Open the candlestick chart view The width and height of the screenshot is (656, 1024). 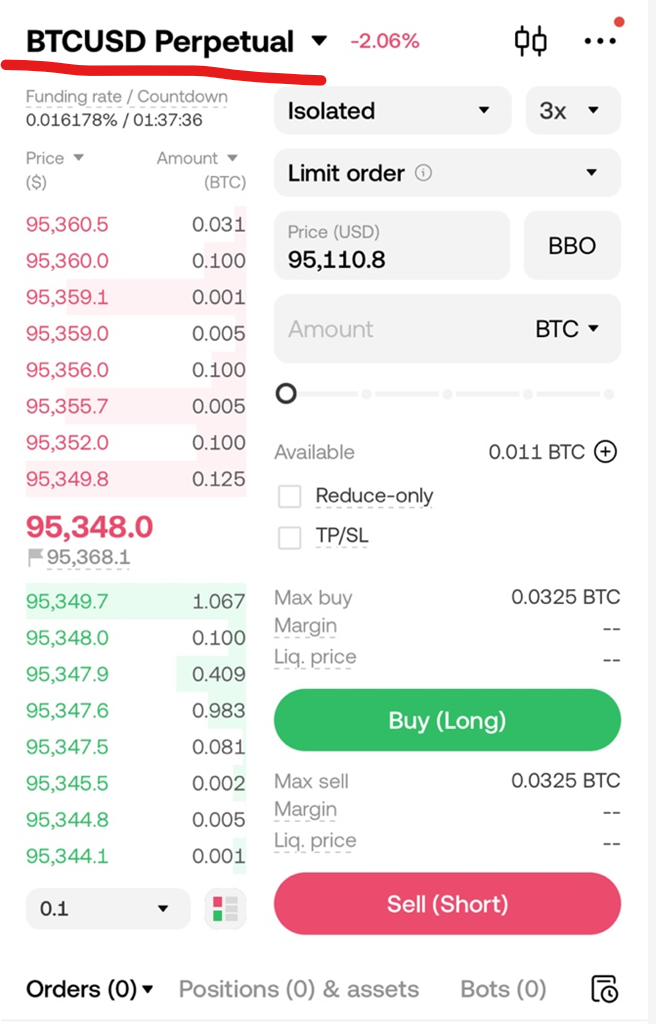coord(530,41)
